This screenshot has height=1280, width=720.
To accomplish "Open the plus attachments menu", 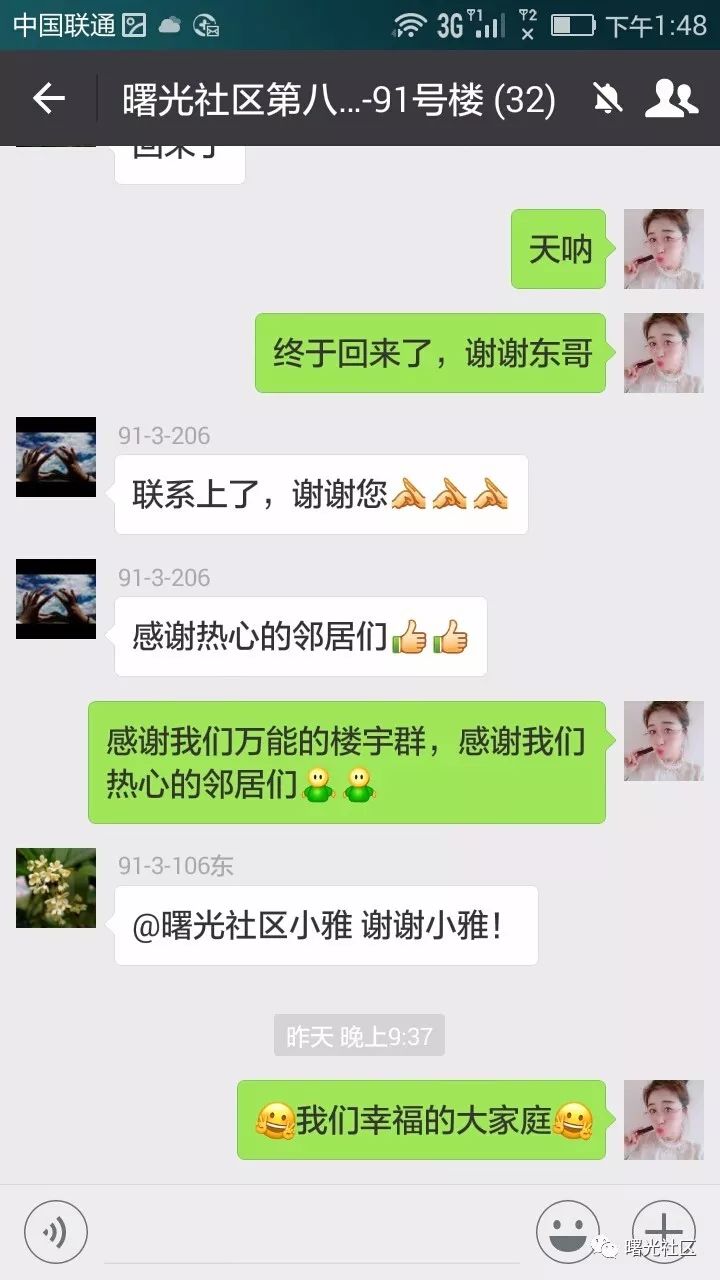I will (x=663, y=1232).
